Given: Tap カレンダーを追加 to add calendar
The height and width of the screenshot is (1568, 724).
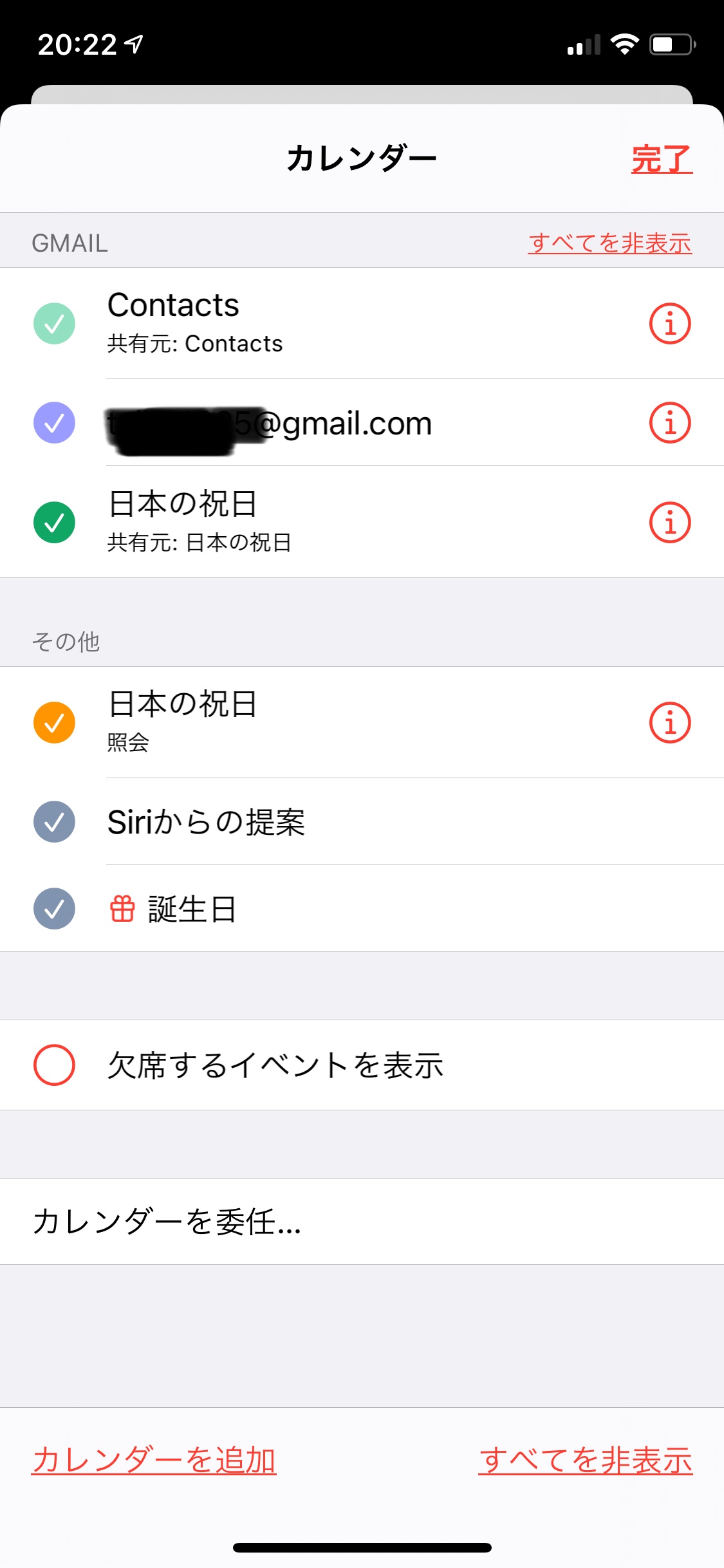Looking at the screenshot, I should 154,1459.
